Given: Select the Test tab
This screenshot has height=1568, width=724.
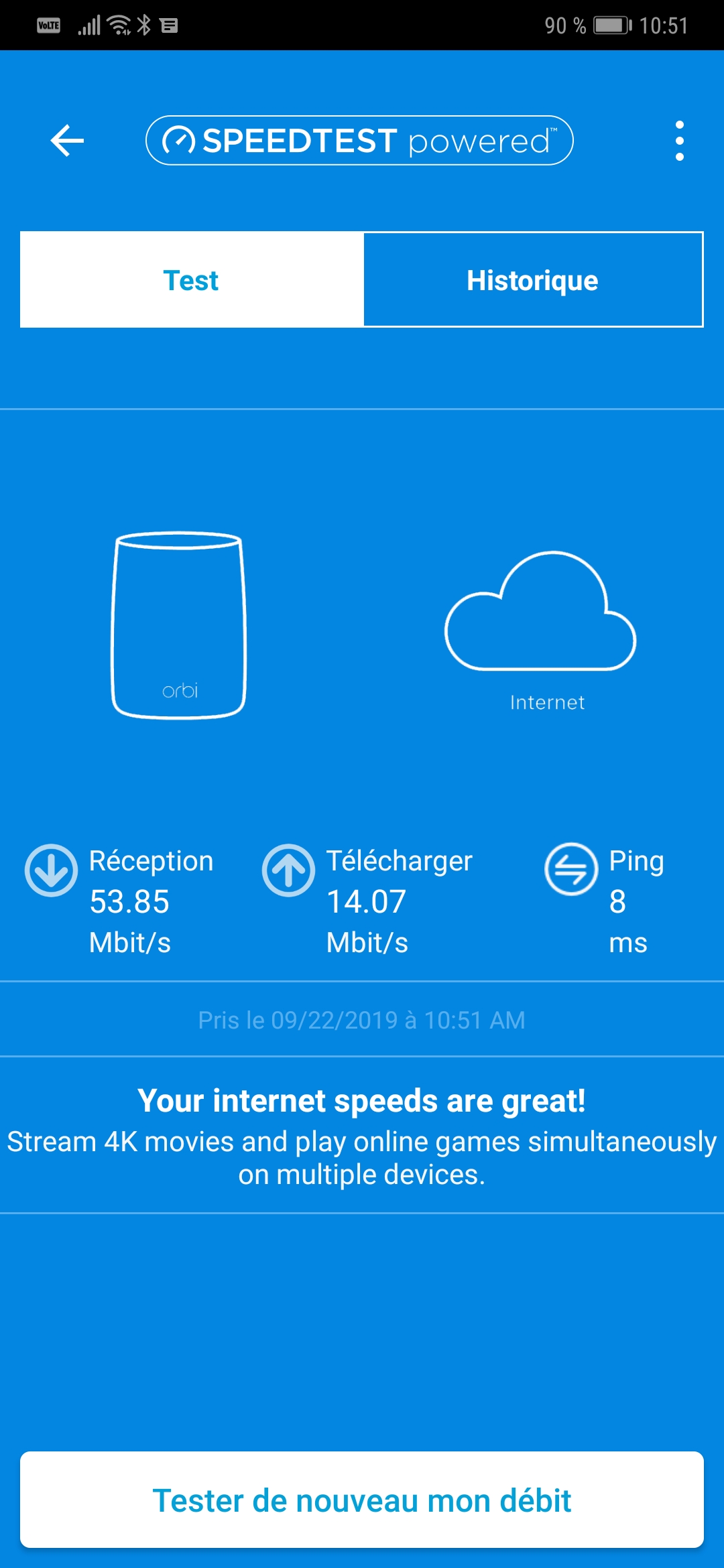Looking at the screenshot, I should pyautogui.click(x=192, y=279).
